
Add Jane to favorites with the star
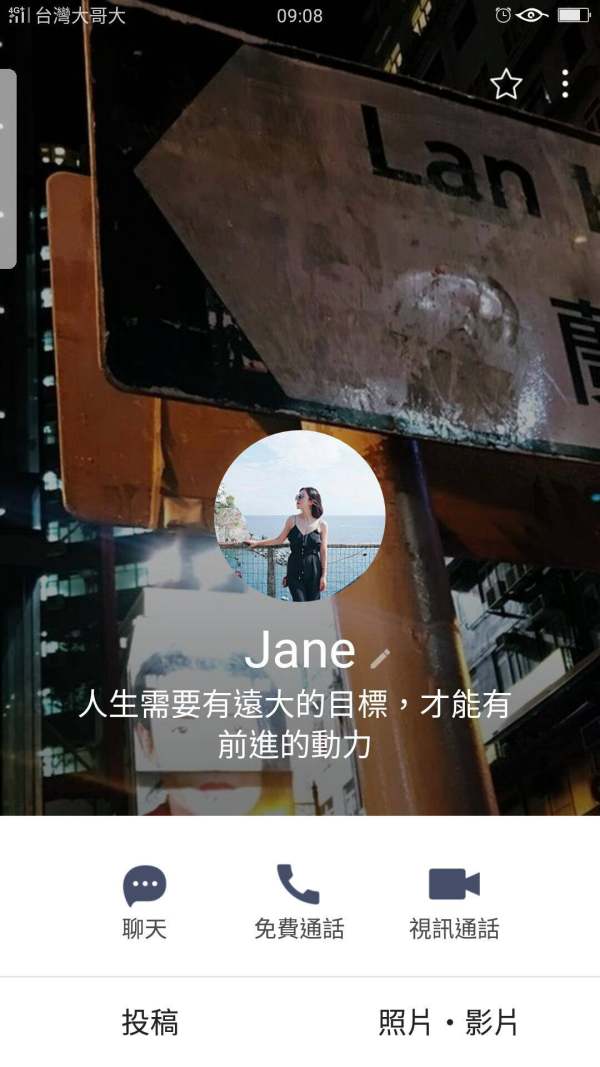click(506, 84)
